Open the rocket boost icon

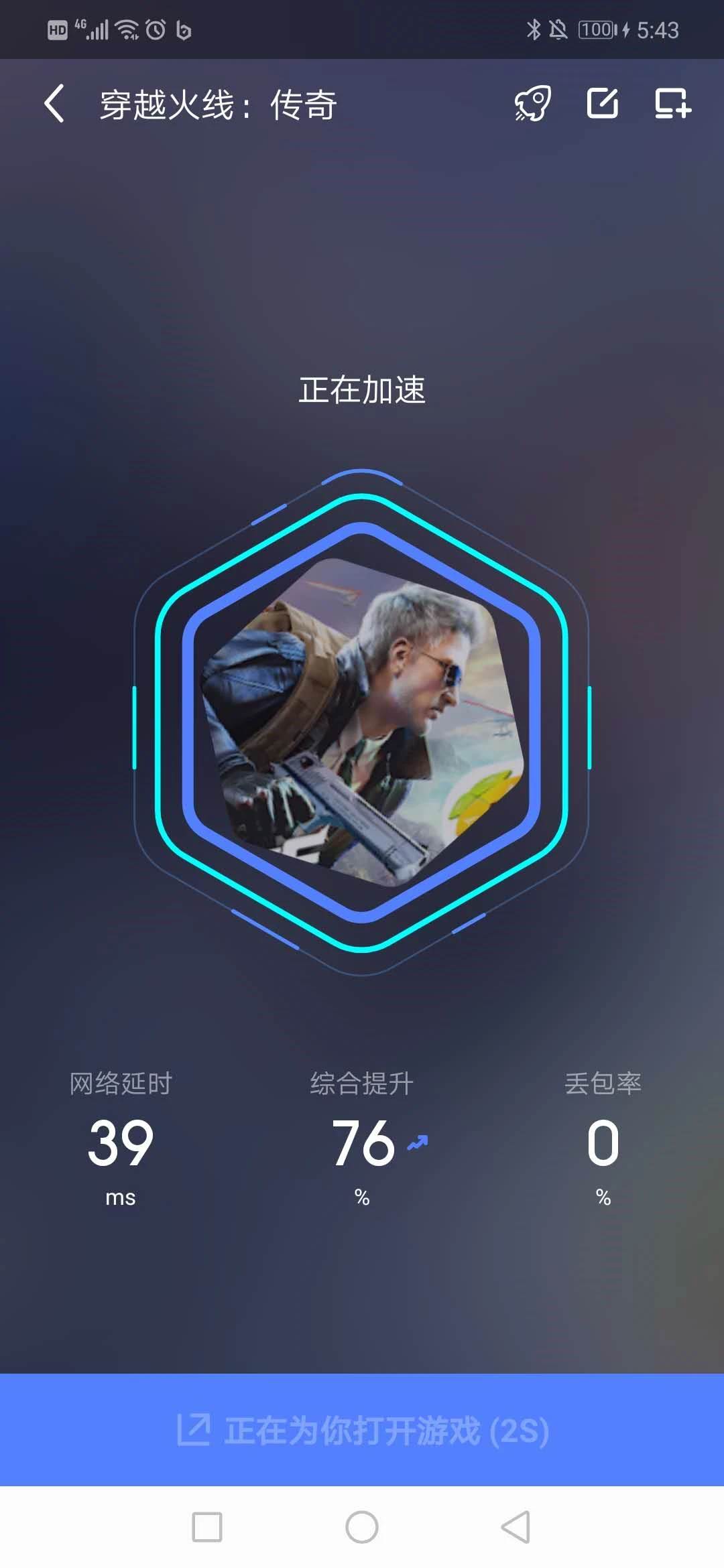tap(533, 104)
